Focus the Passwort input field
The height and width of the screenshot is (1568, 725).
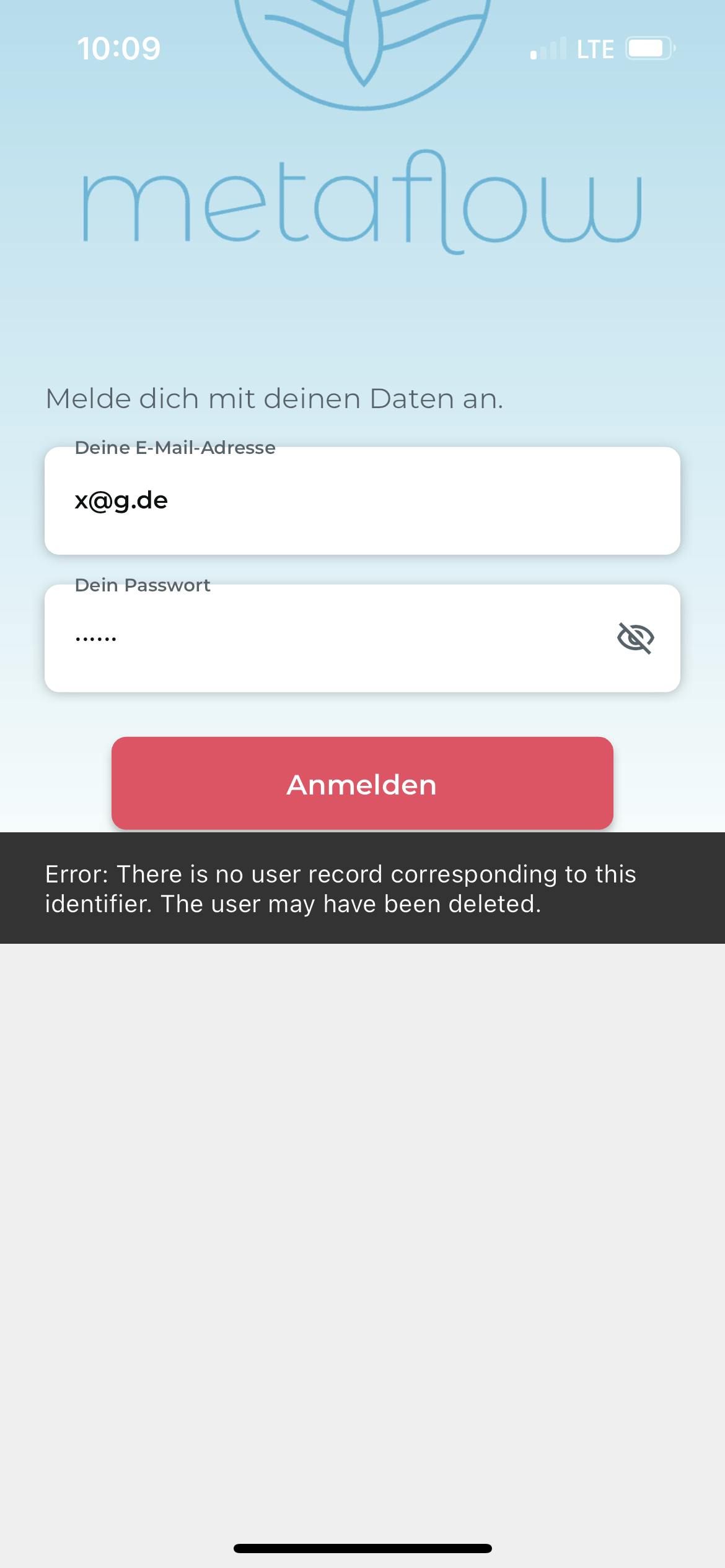click(x=322, y=638)
